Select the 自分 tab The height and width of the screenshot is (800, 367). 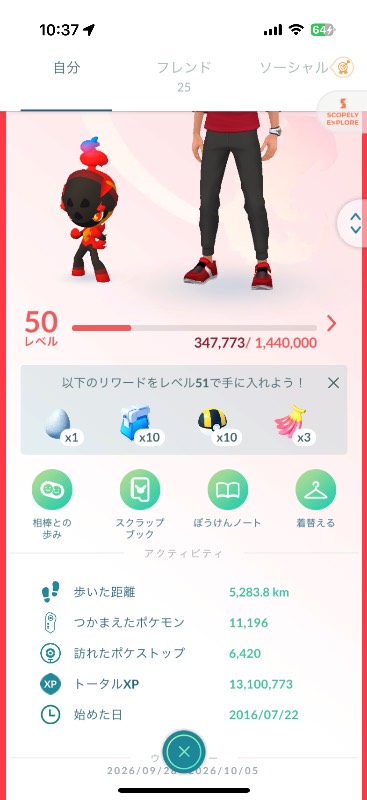(66, 68)
